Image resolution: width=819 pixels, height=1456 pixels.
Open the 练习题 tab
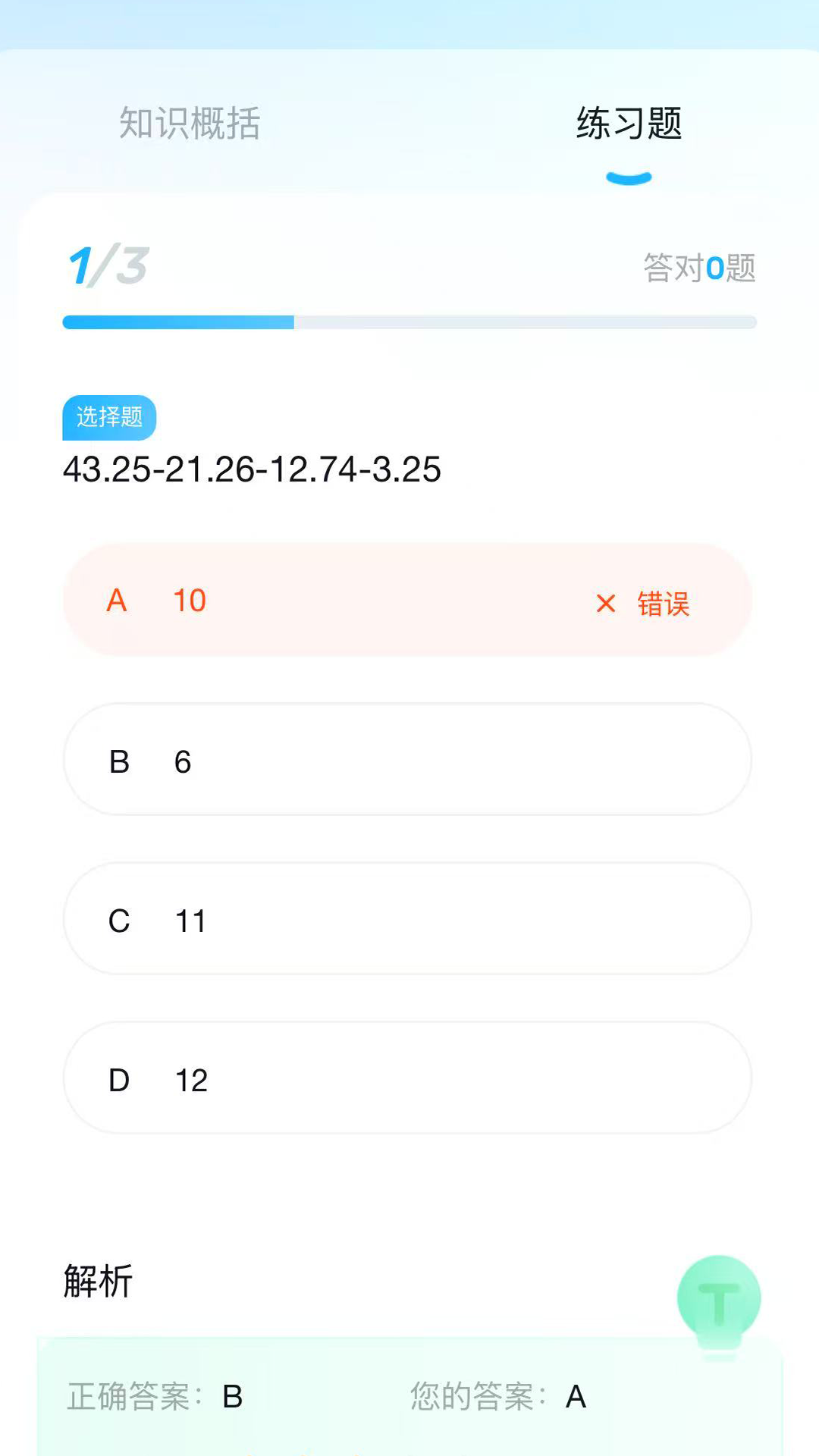point(629,123)
